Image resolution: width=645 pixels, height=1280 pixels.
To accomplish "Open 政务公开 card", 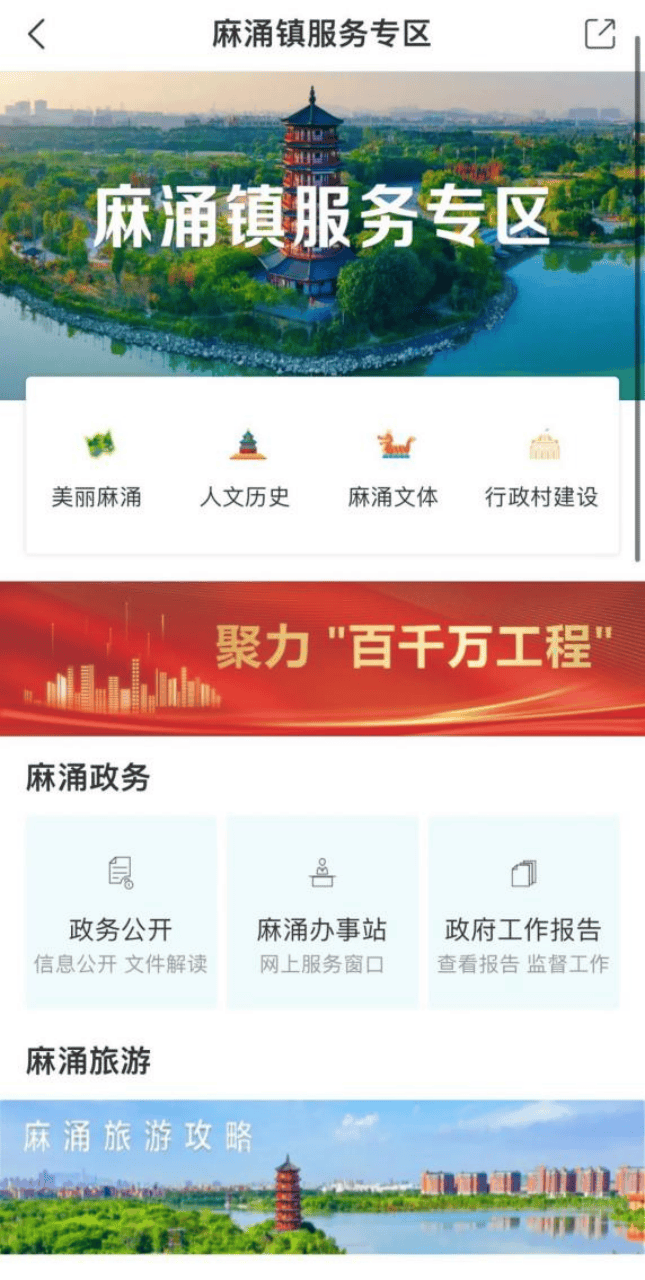I will [121, 912].
